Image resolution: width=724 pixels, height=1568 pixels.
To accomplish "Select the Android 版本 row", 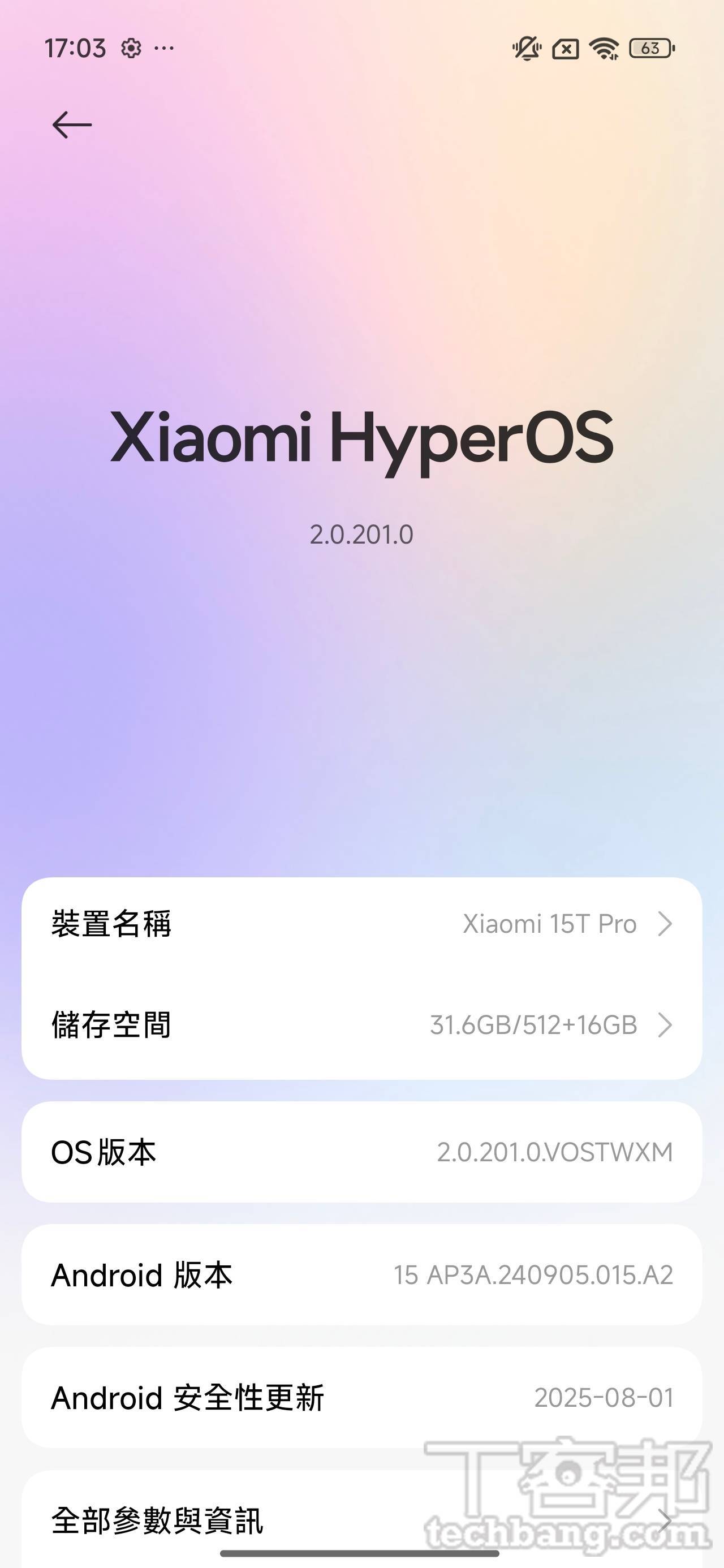I will [361, 1277].
